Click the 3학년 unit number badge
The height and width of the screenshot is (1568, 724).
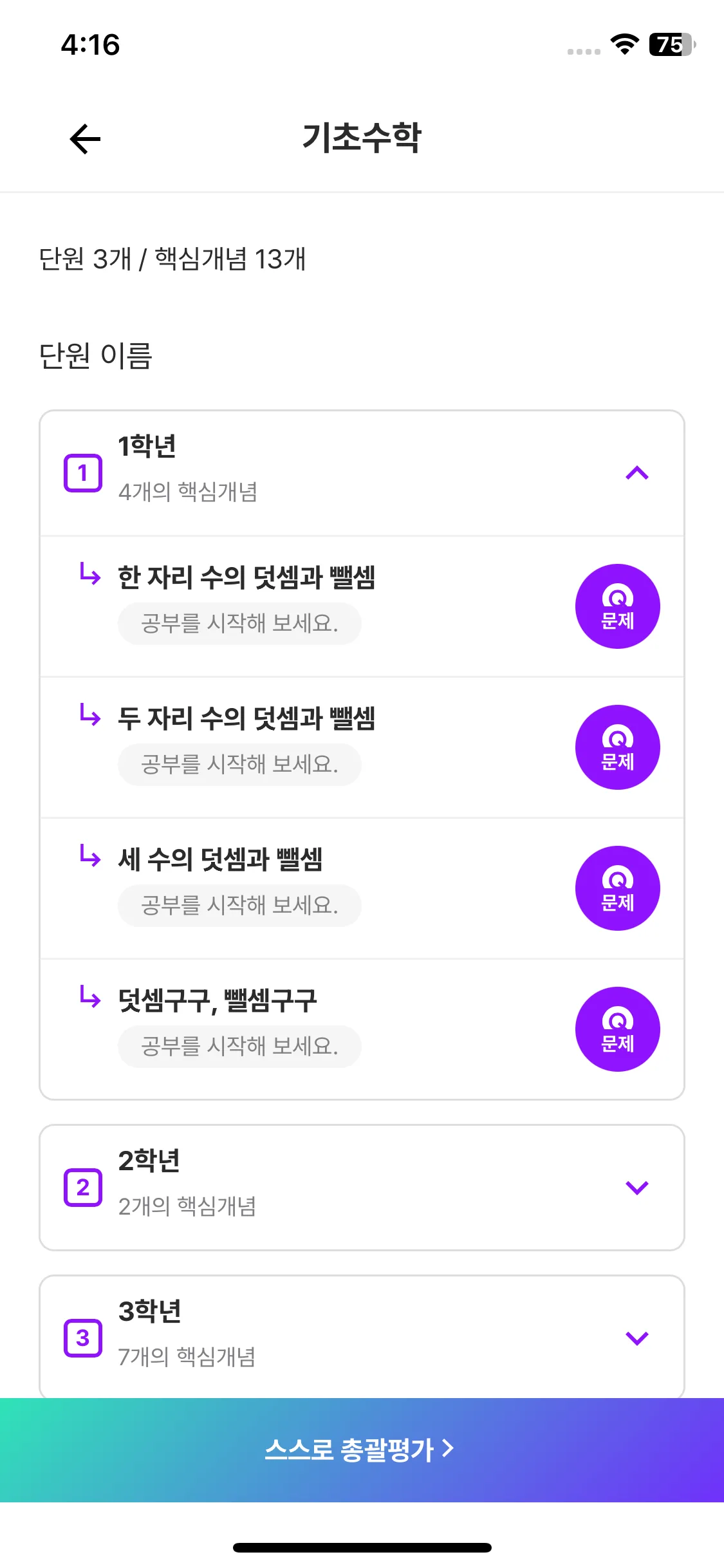click(x=83, y=1338)
